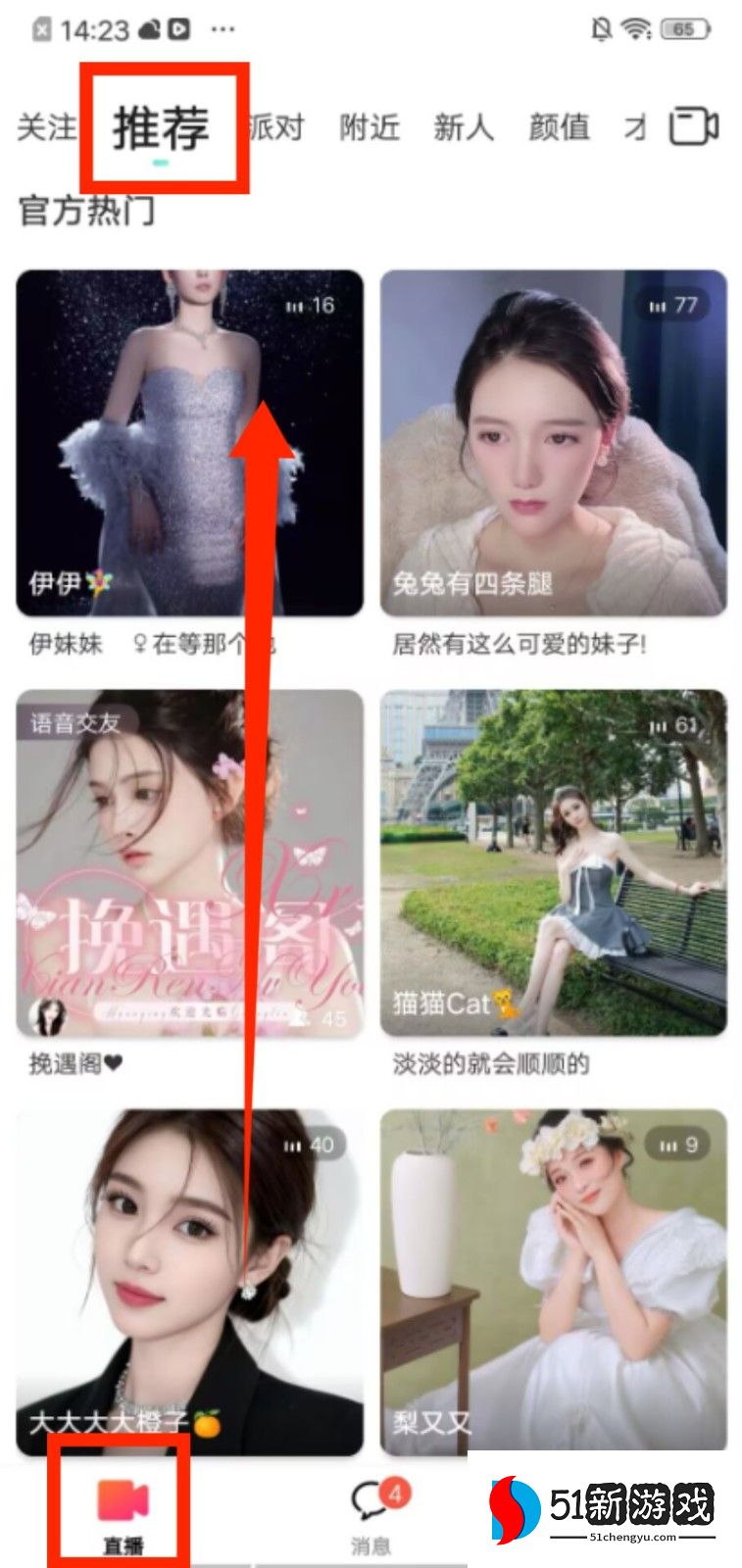
Task: Switch to the 关注 tab
Action: coord(46,127)
